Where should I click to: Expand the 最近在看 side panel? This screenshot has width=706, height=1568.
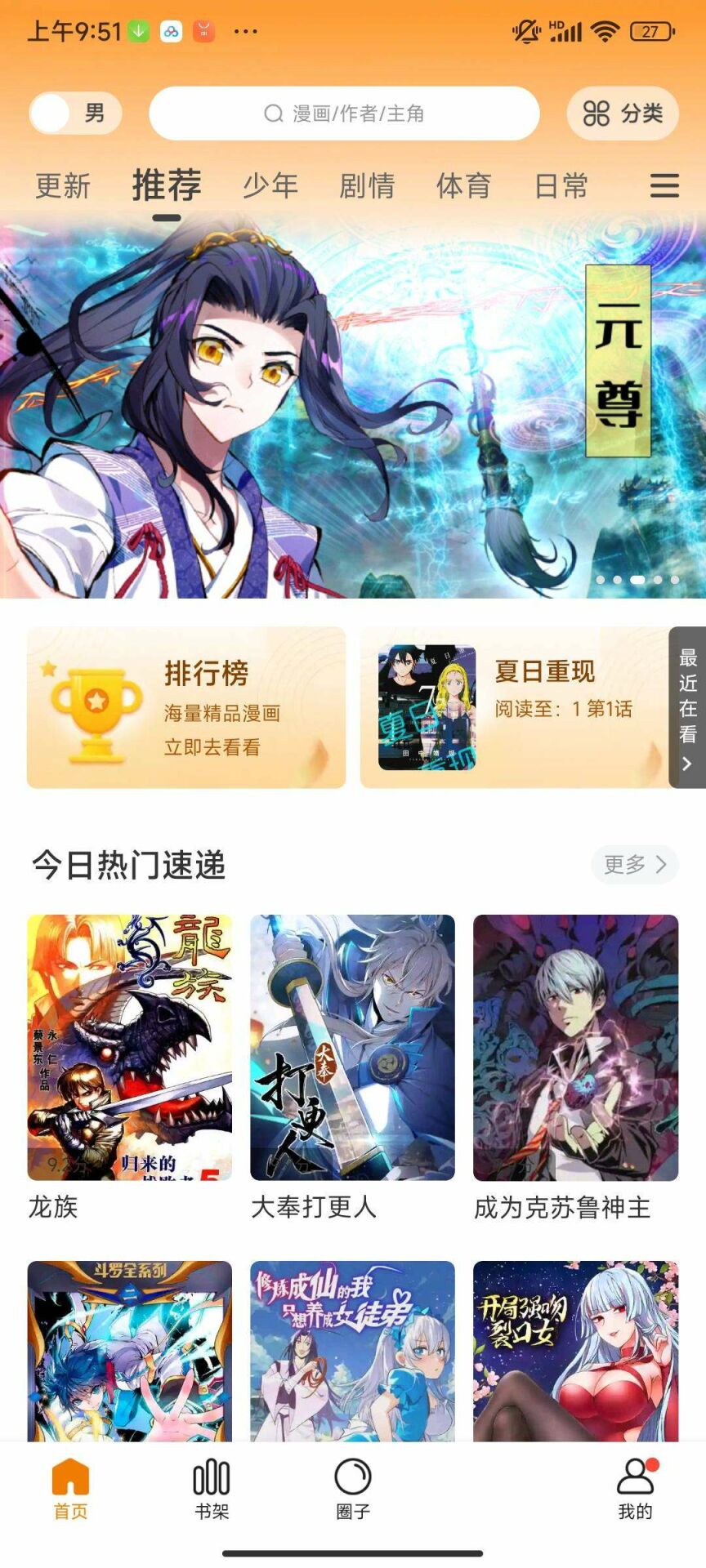click(687, 707)
